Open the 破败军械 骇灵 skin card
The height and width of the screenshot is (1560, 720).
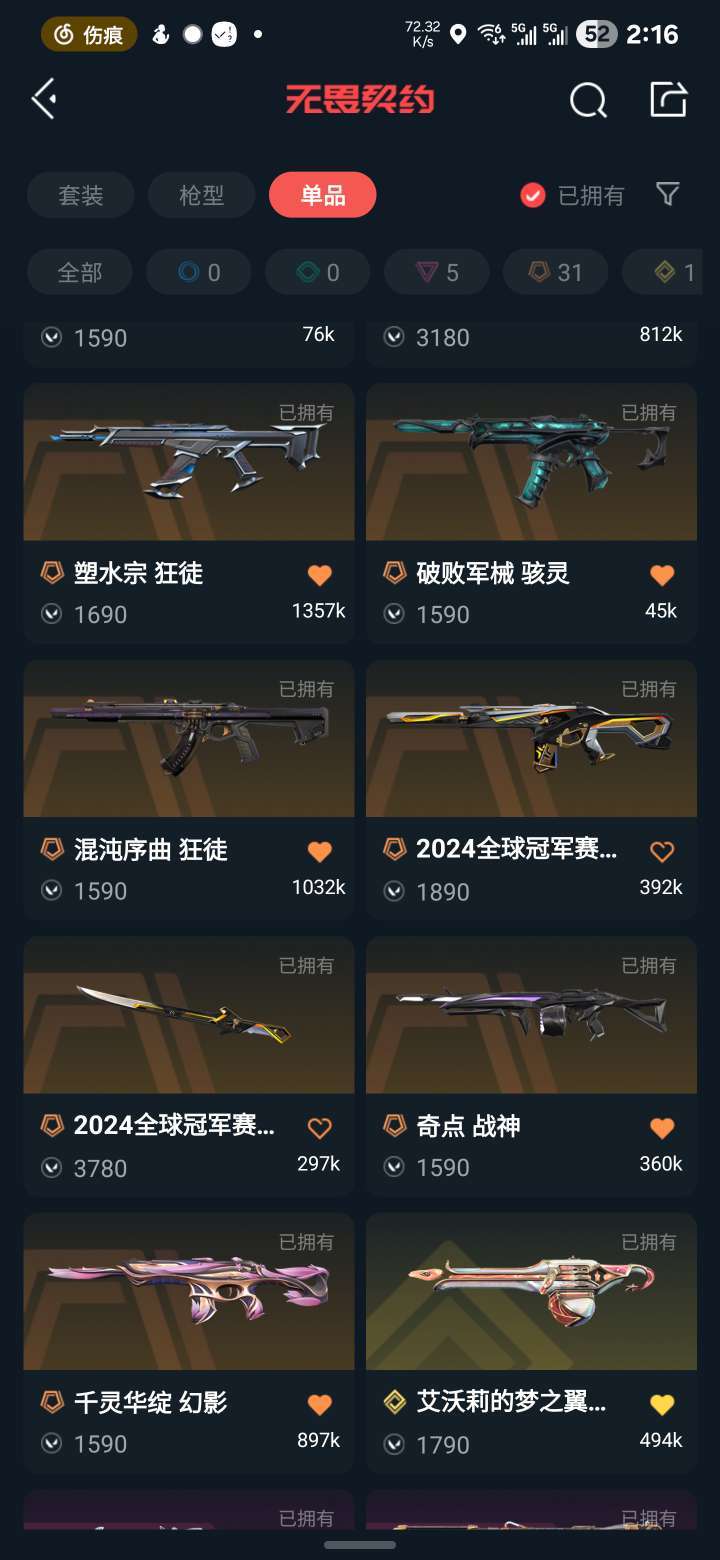click(x=531, y=512)
